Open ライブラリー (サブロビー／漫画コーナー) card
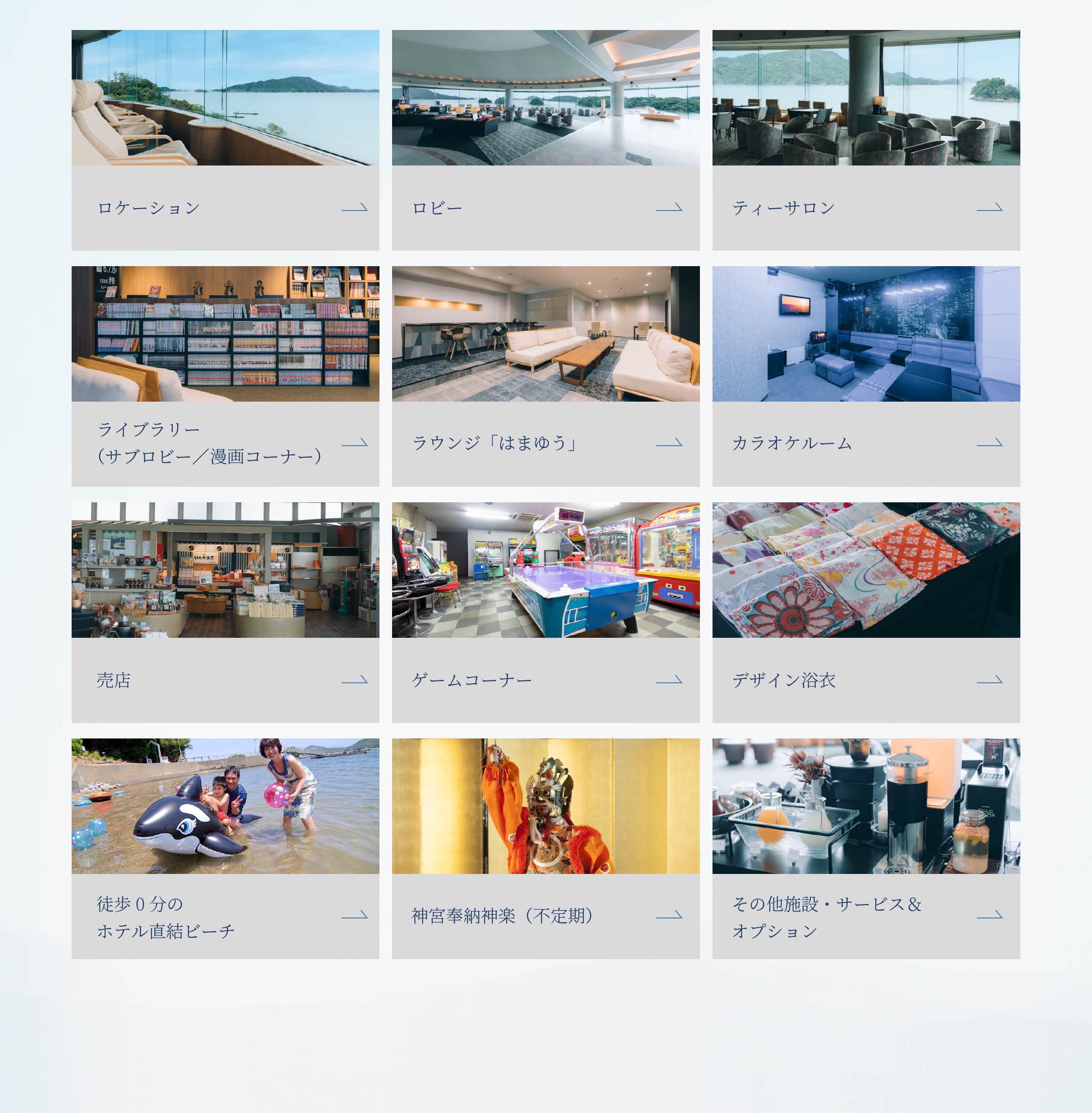The image size is (1092, 1113). [x=225, y=376]
